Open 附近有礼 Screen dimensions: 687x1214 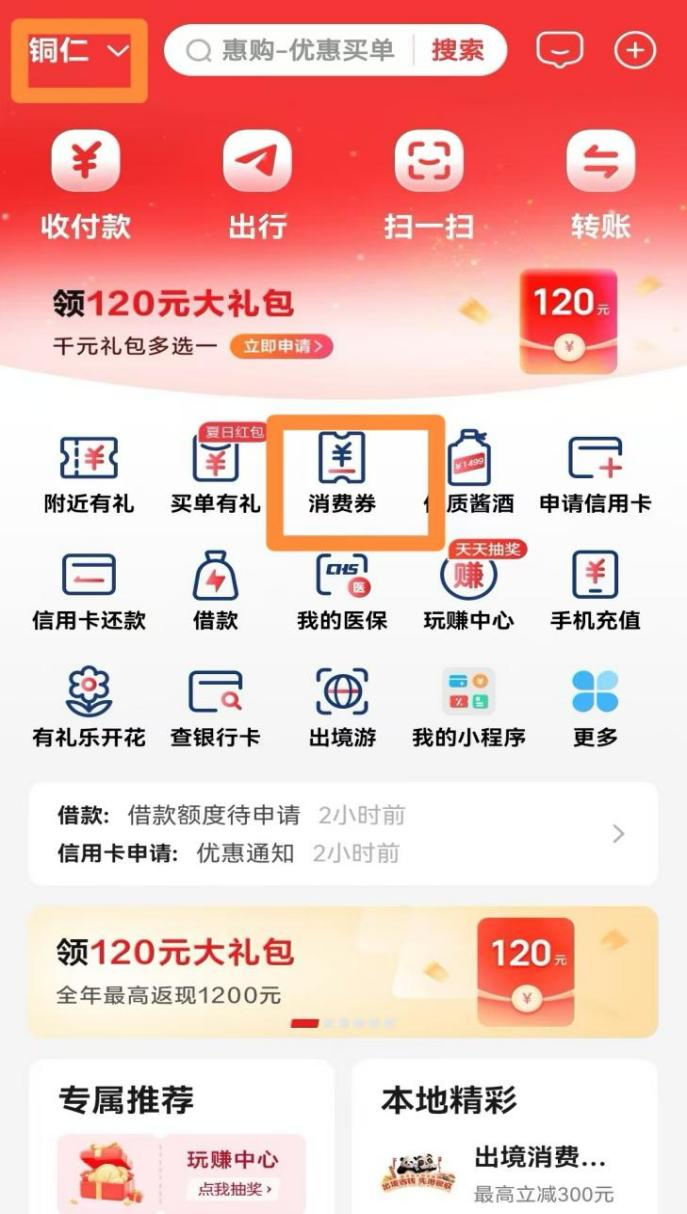(x=88, y=473)
